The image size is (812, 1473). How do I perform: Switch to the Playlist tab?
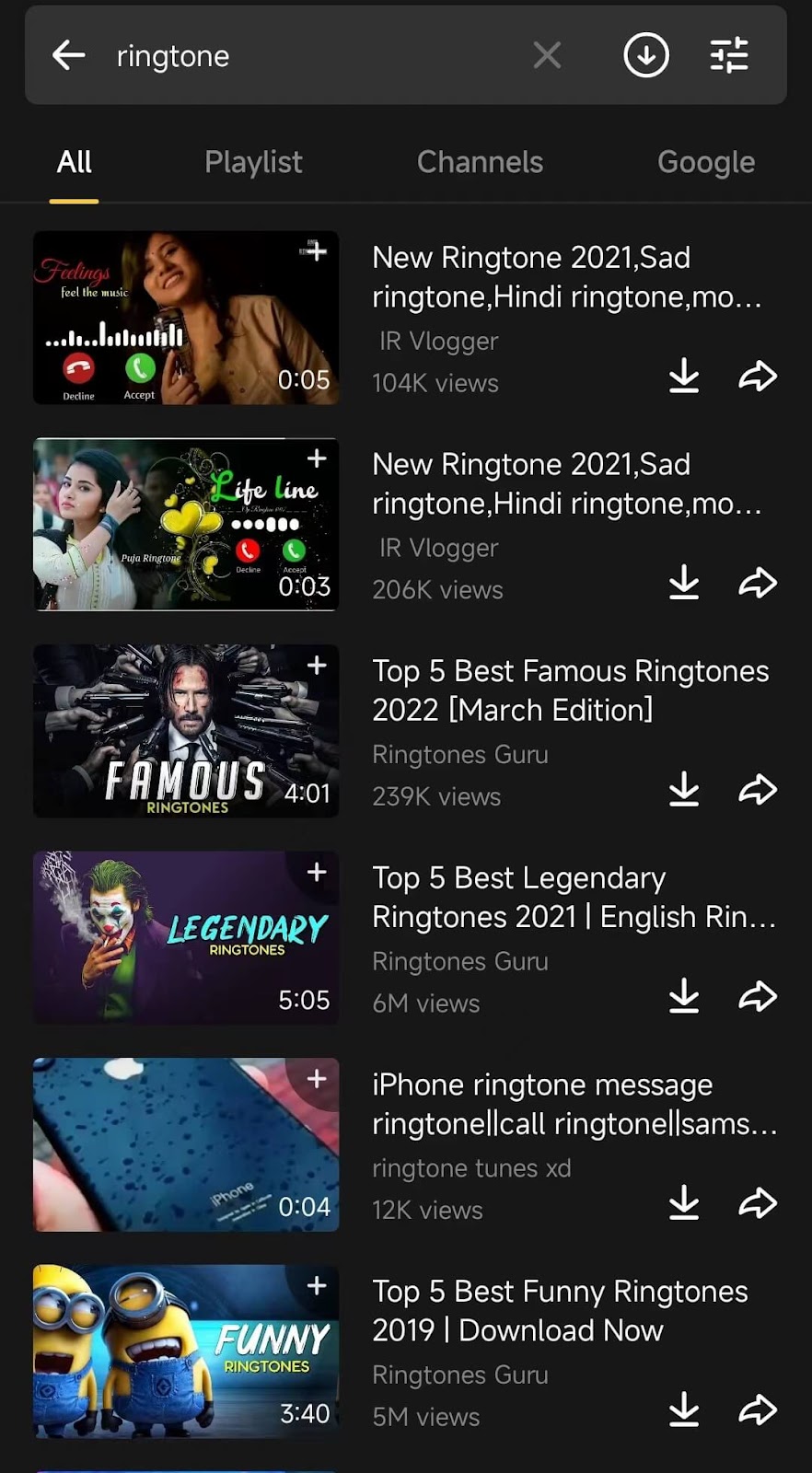click(x=253, y=162)
